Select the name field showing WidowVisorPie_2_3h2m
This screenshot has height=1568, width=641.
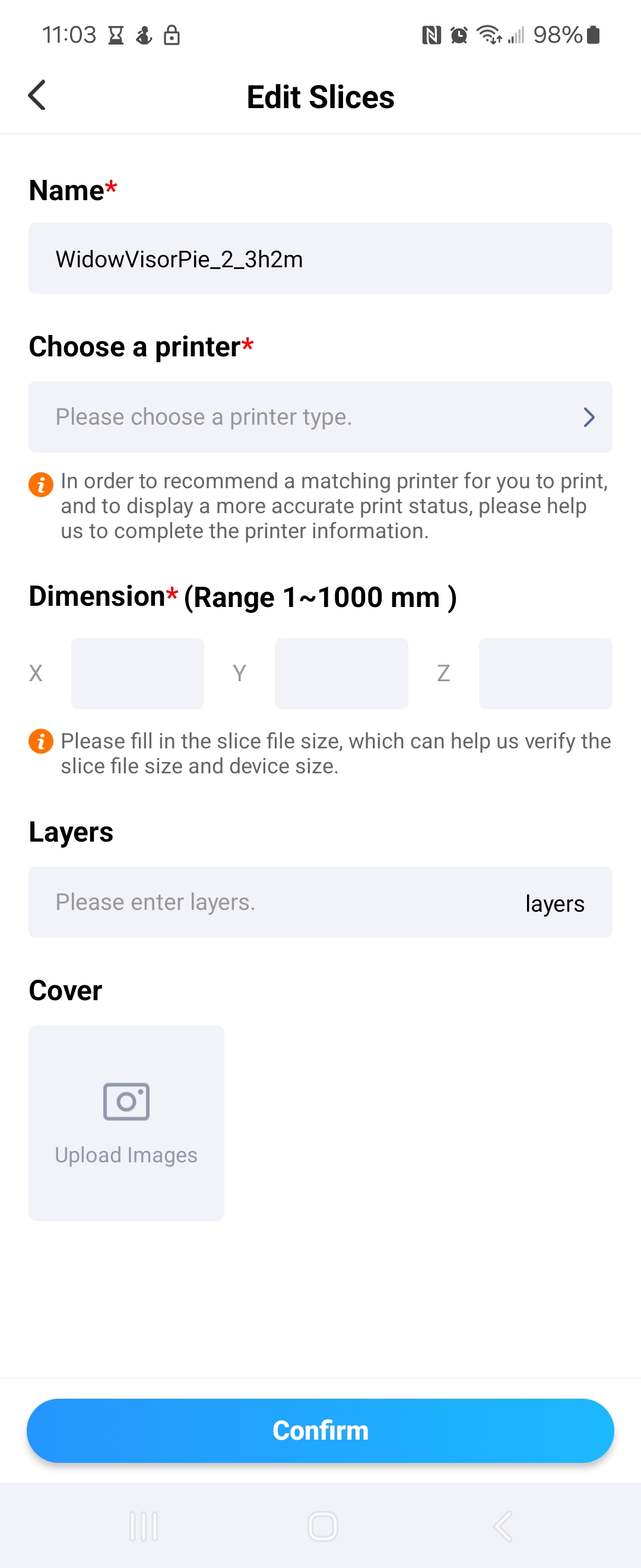[x=320, y=259]
